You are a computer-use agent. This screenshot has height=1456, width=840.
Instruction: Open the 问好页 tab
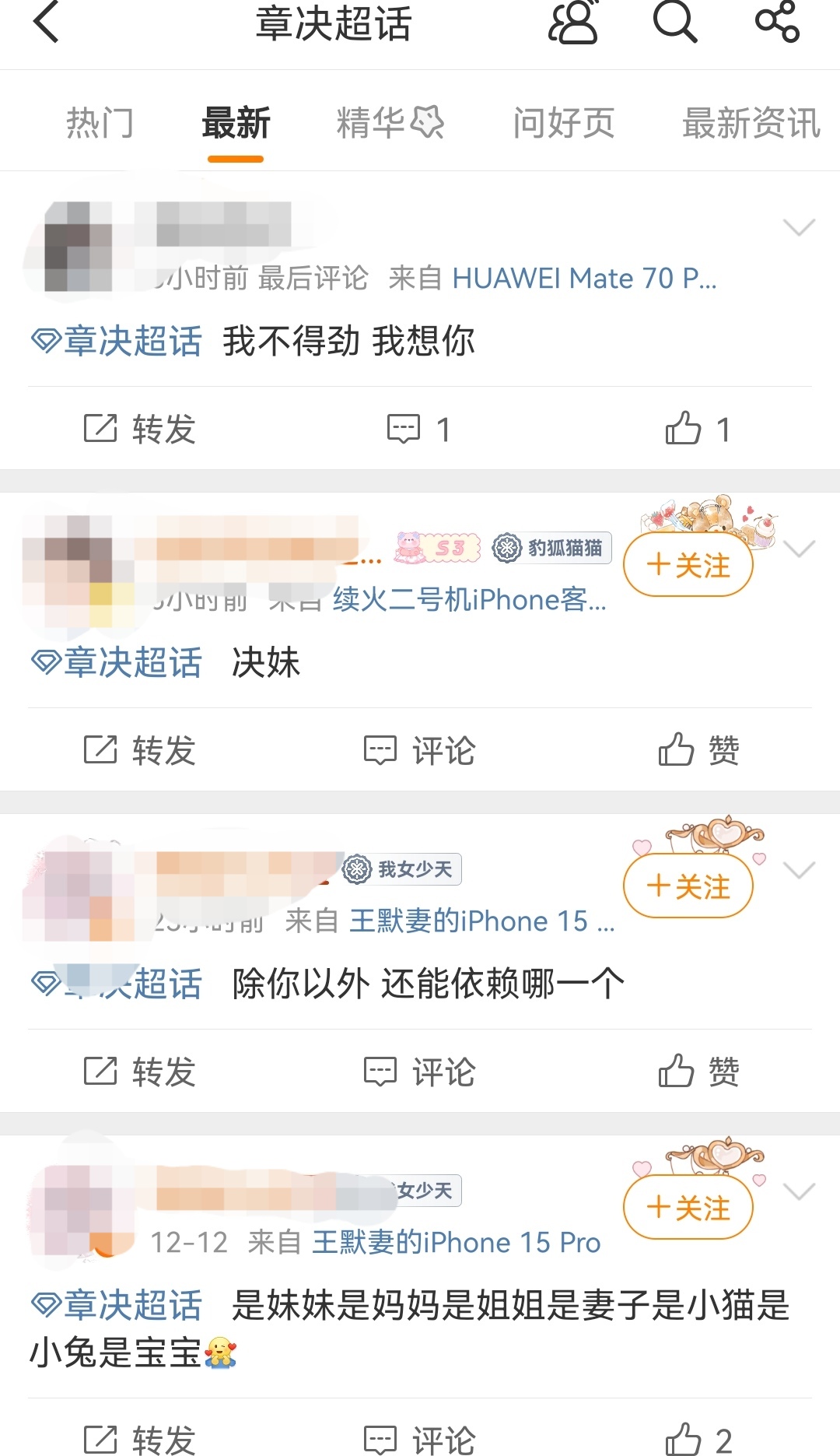[563, 123]
